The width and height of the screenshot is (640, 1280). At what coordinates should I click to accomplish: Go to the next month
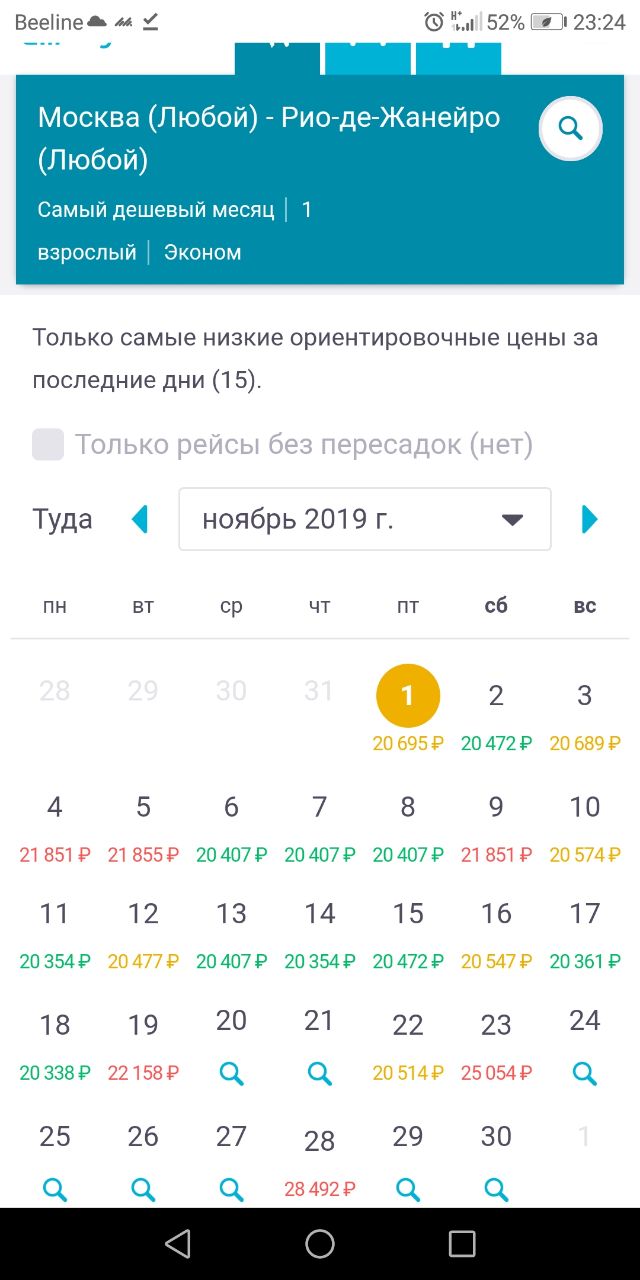tap(590, 519)
